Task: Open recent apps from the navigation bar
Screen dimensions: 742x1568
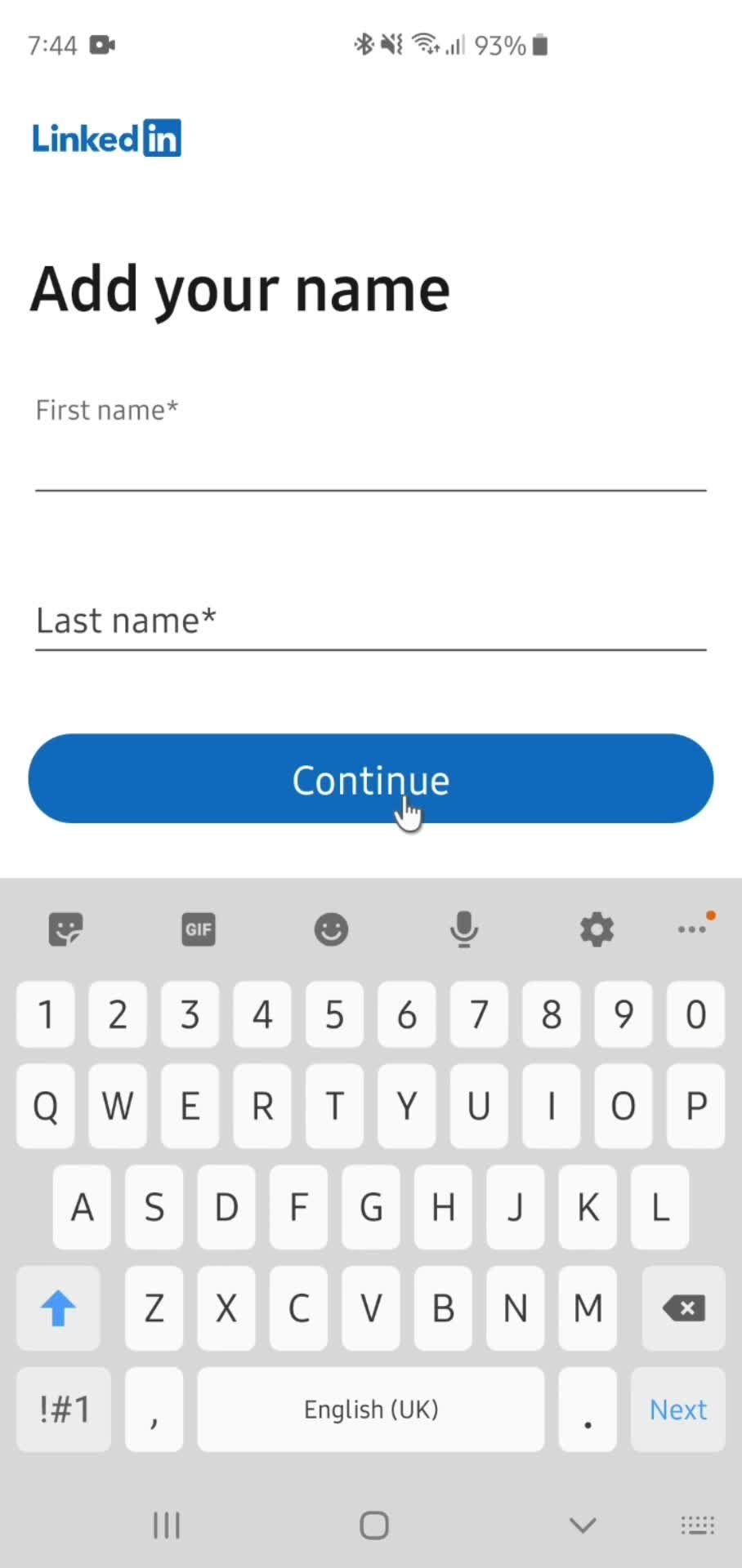Action: [166, 1525]
